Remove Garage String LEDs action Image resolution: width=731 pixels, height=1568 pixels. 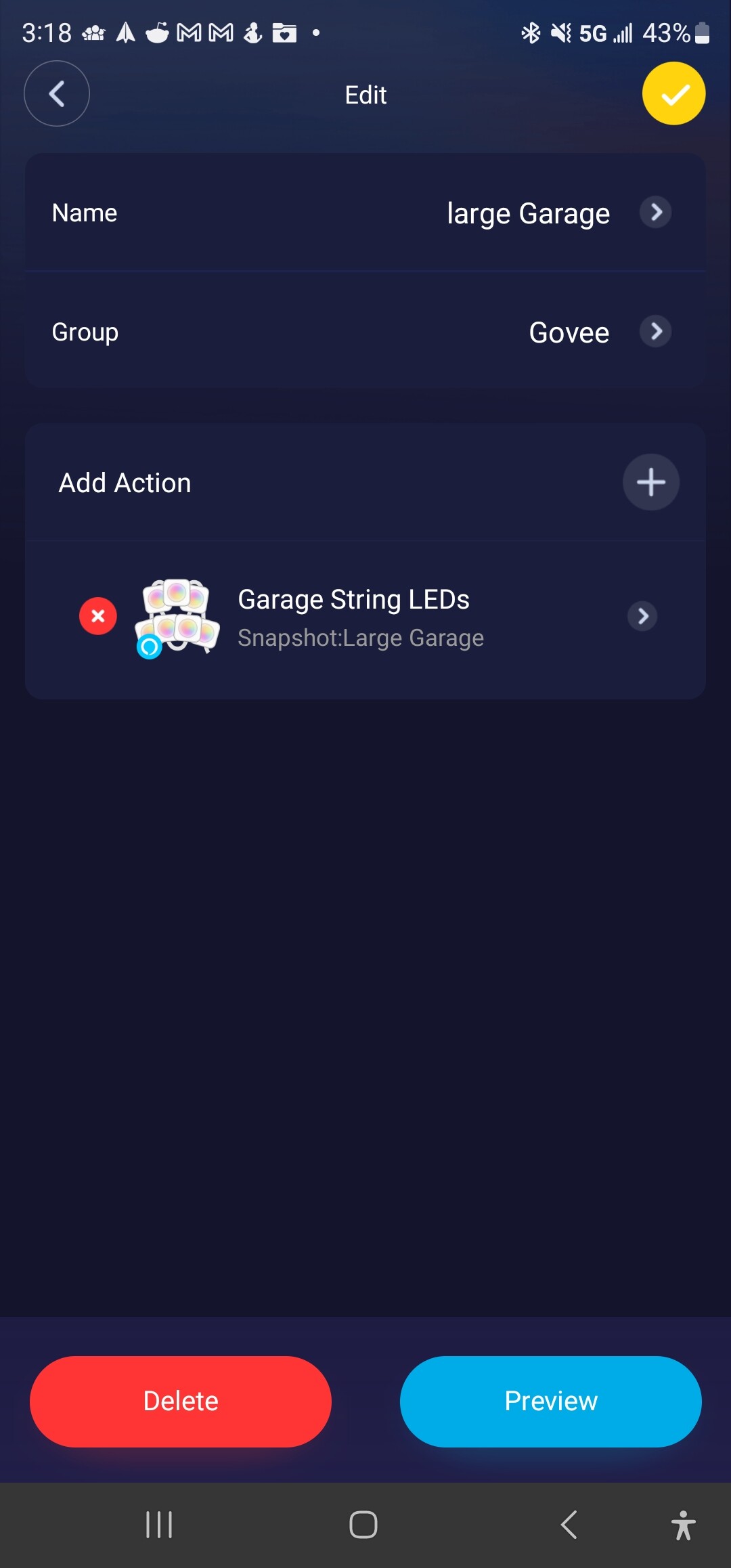[98, 616]
